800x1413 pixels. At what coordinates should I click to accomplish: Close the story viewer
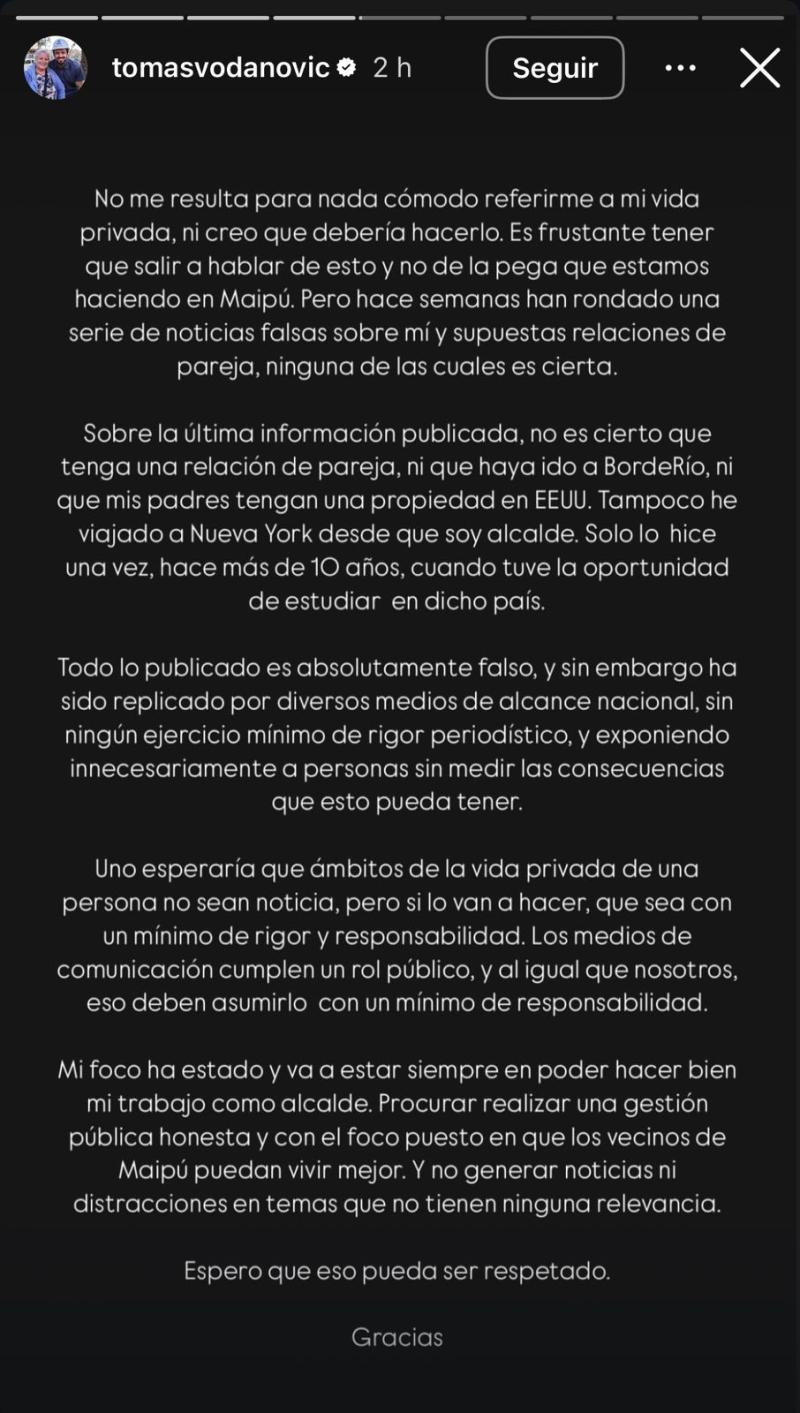pyautogui.click(x=760, y=68)
